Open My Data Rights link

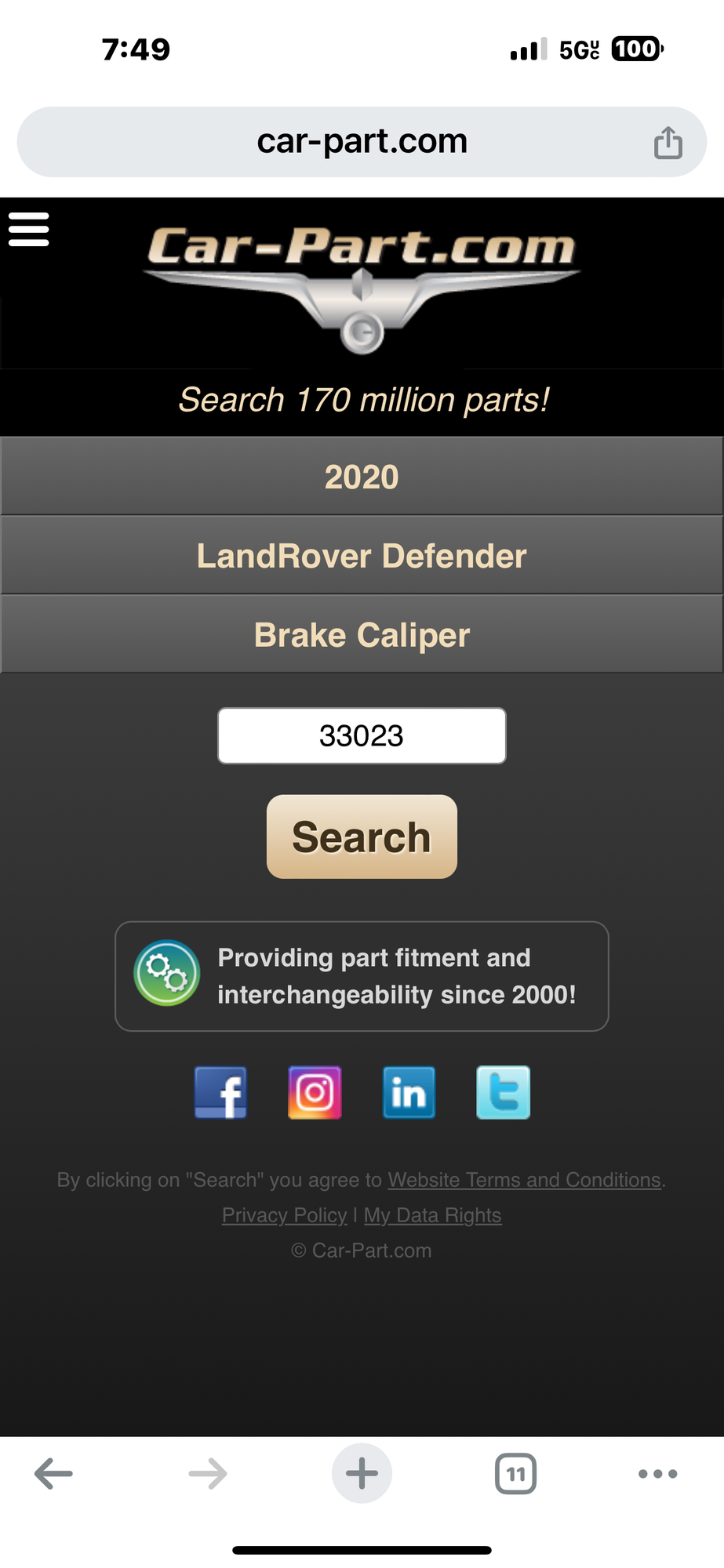432,1215
